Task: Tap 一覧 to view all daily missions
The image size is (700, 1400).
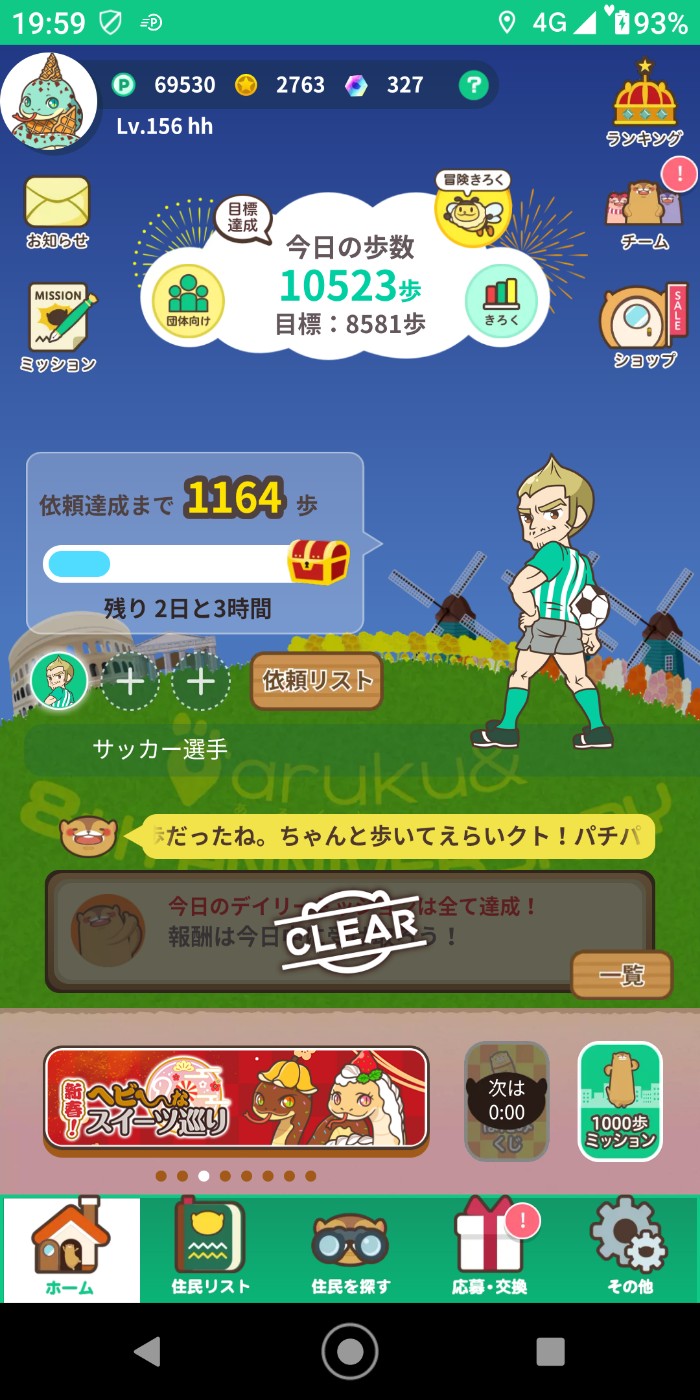Action: click(x=621, y=975)
